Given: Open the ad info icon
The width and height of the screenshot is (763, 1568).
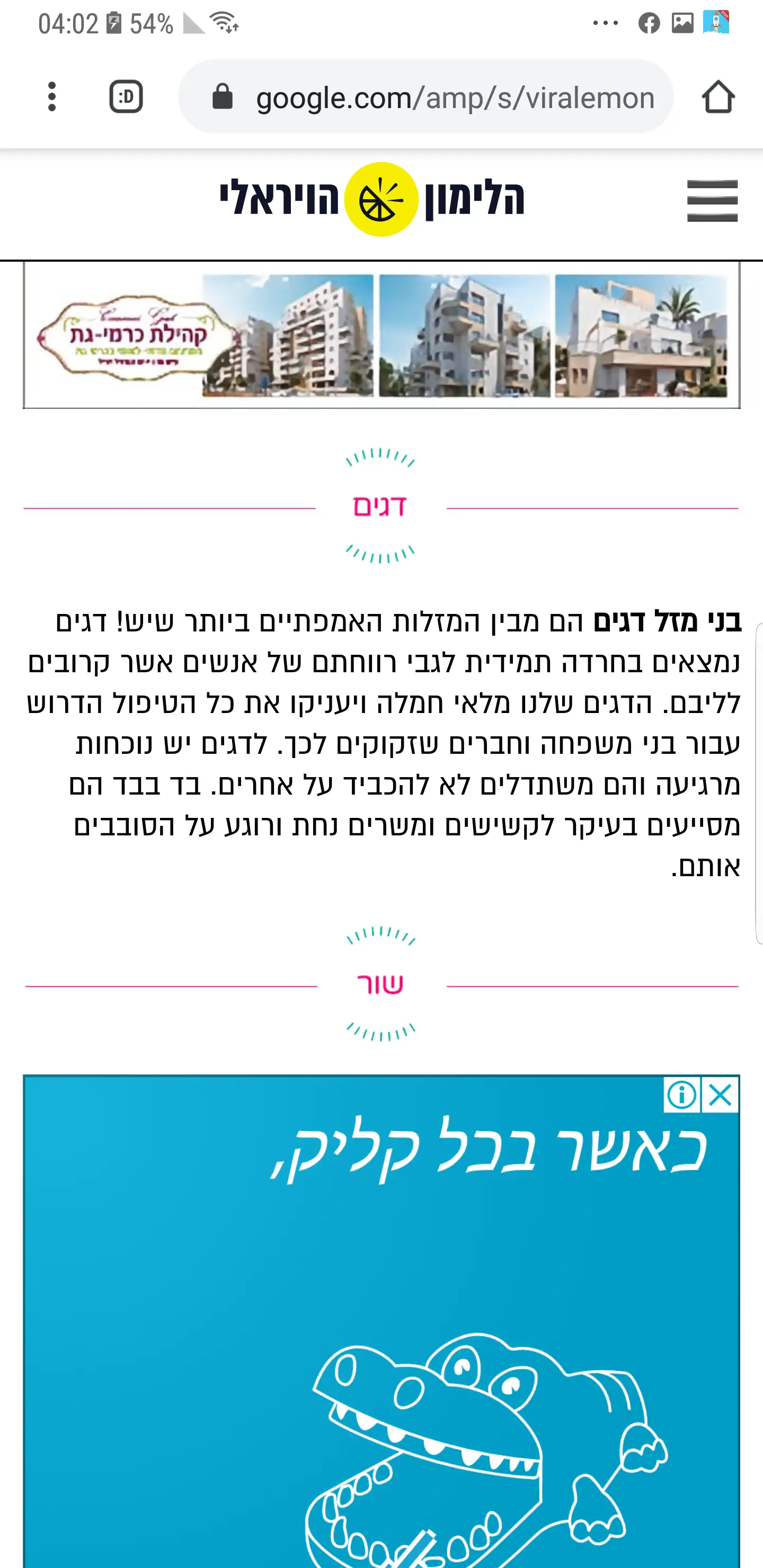Looking at the screenshot, I should tap(682, 1095).
